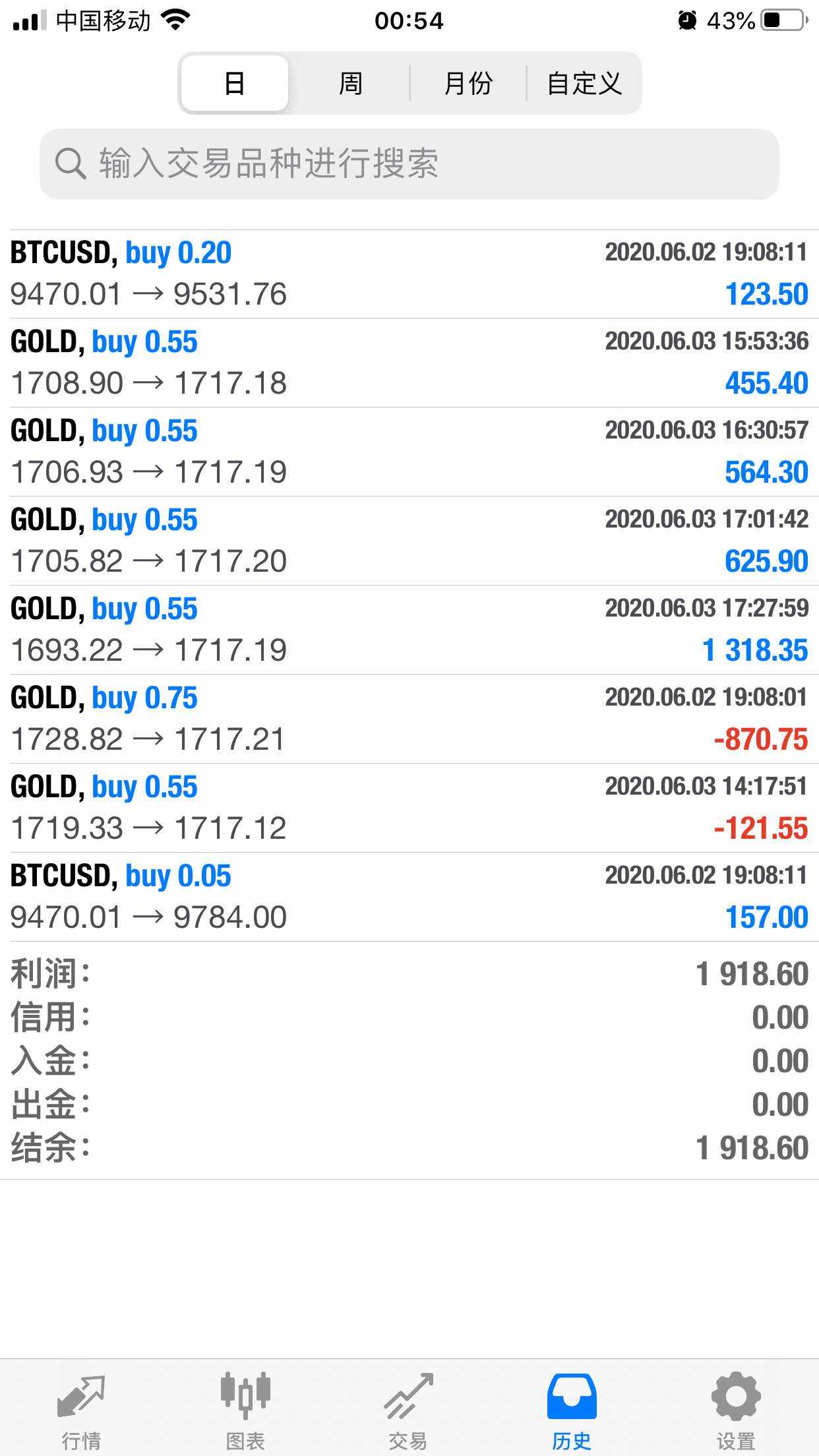The image size is (819, 1456).
Task: Switch to the 月份 (month) period
Action: click(468, 84)
